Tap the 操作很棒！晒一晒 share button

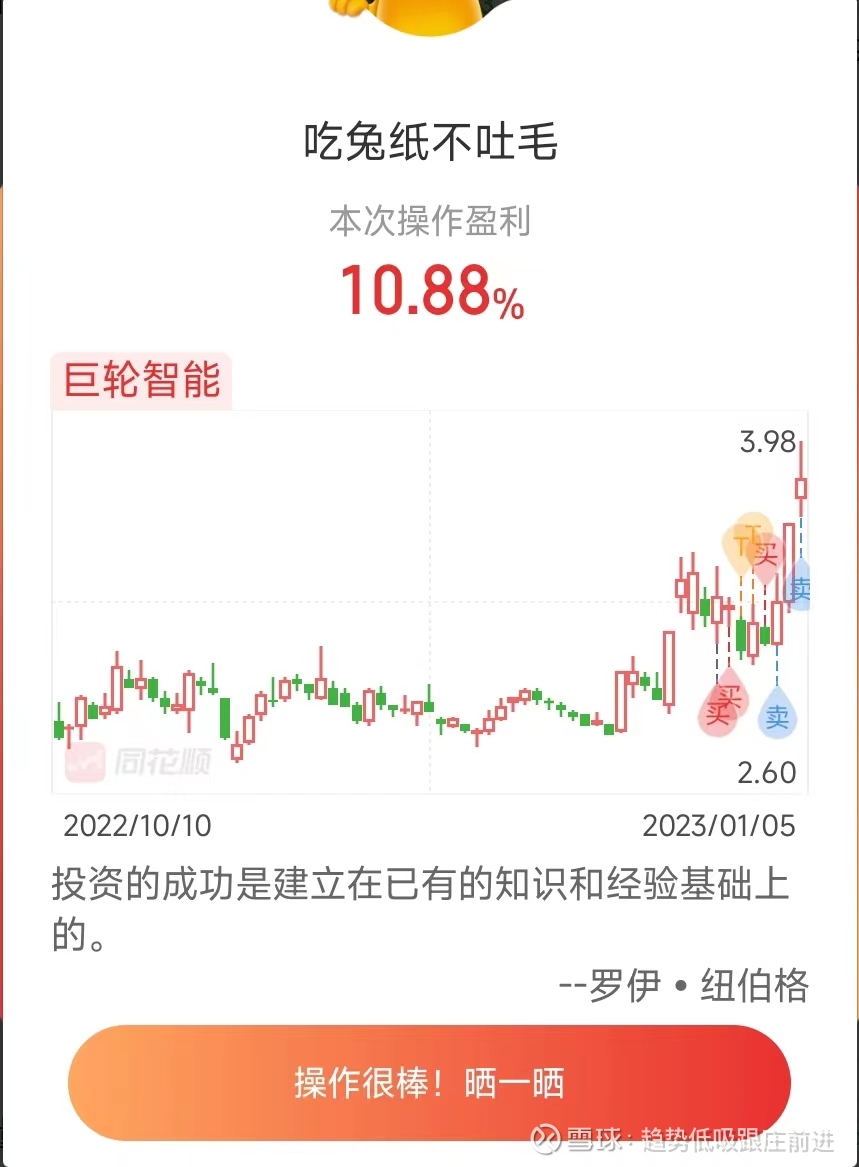[x=428, y=1082]
